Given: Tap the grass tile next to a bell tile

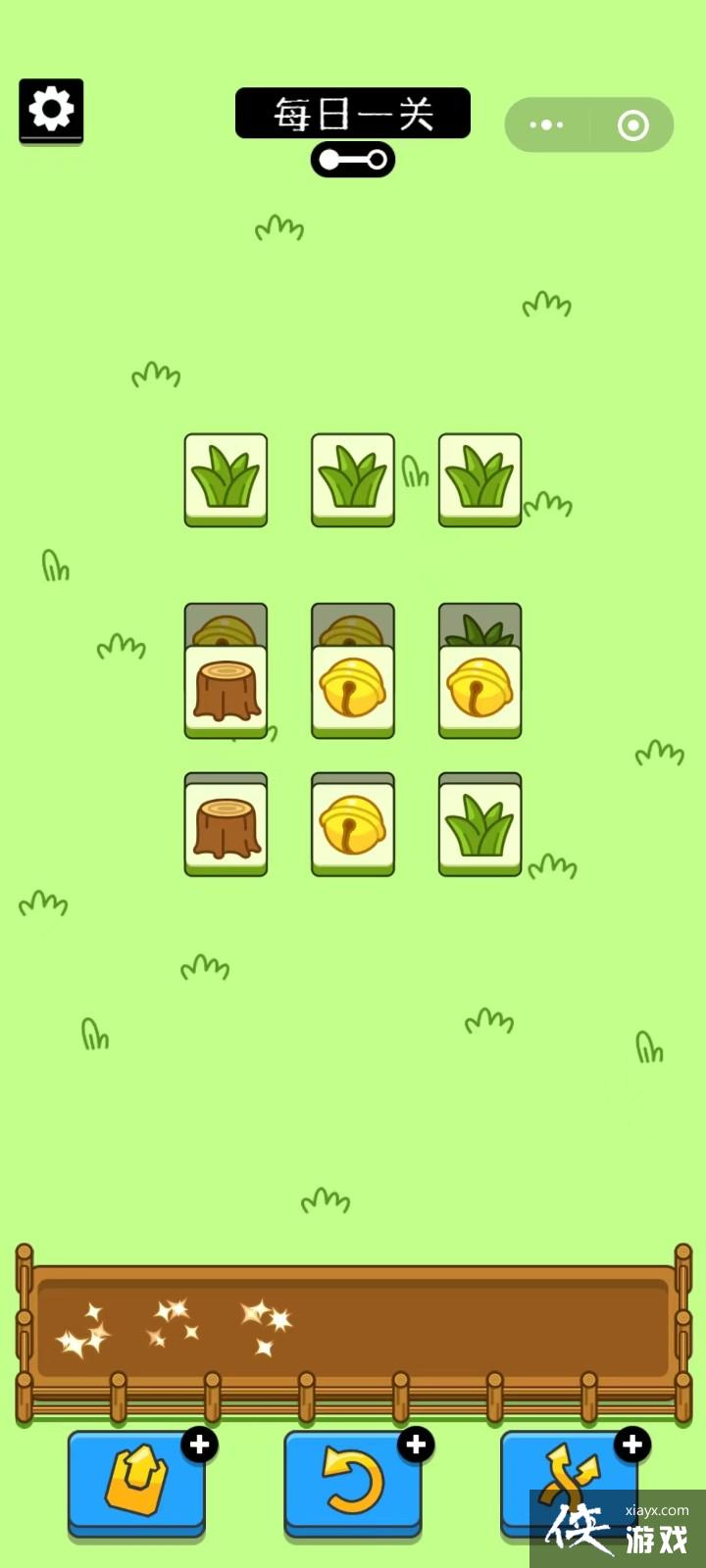Looking at the screenshot, I should (x=480, y=823).
